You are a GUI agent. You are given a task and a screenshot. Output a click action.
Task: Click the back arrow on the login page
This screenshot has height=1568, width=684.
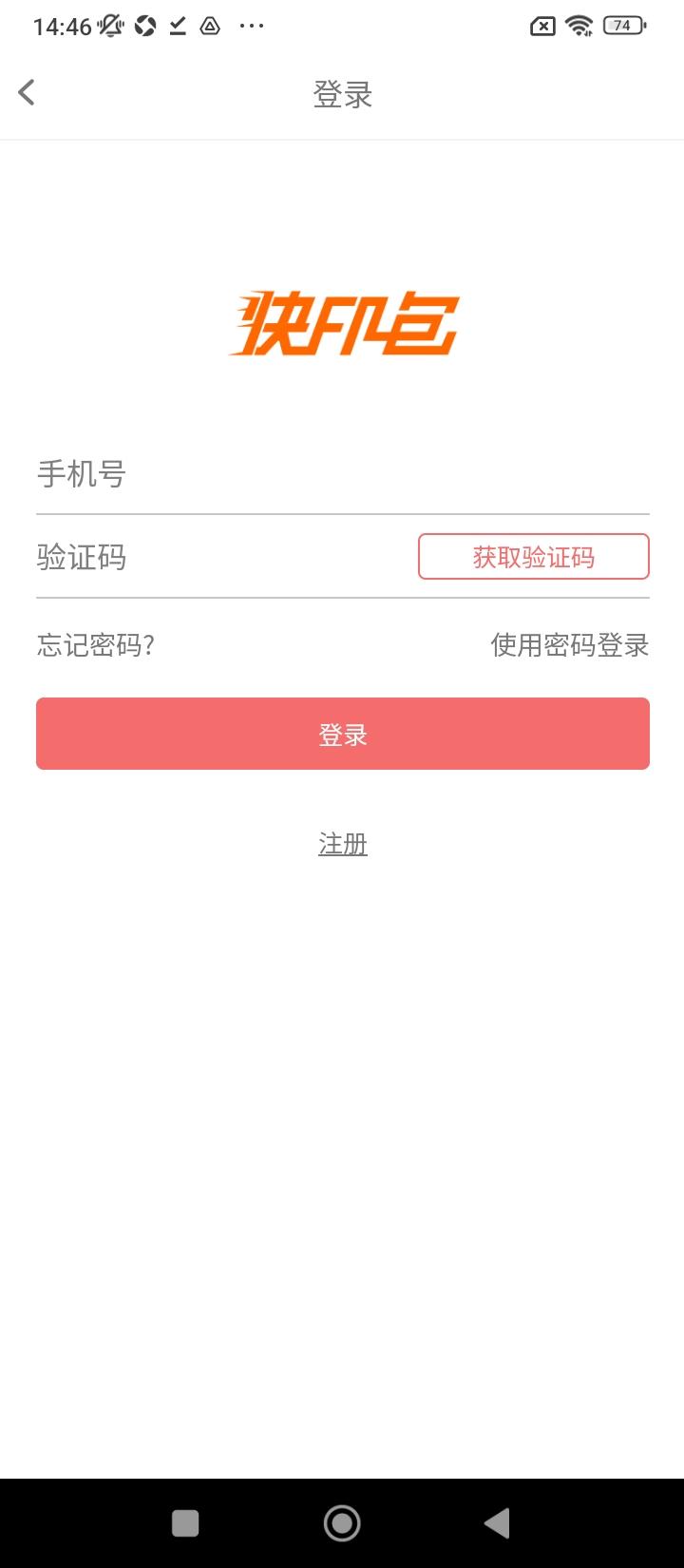coord(26,91)
